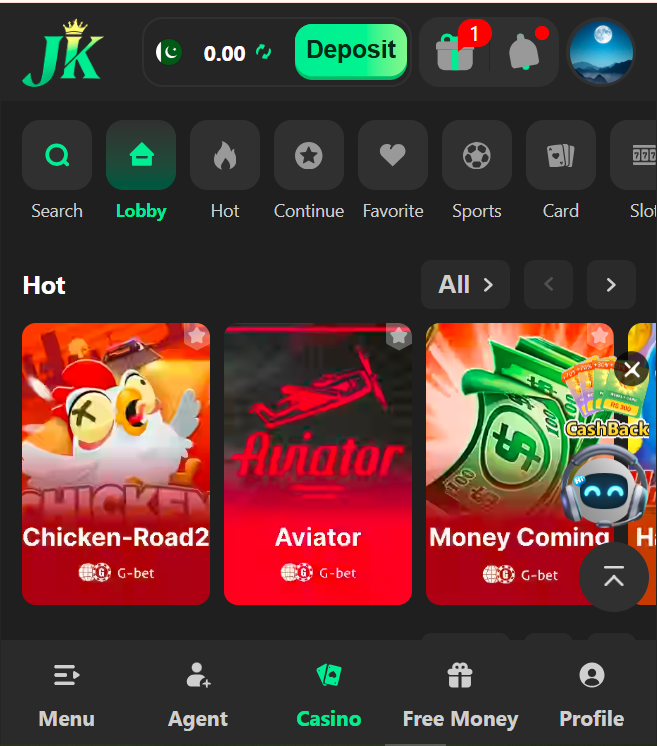Launch the Aviator game
The image size is (657, 746).
pyautogui.click(x=318, y=450)
